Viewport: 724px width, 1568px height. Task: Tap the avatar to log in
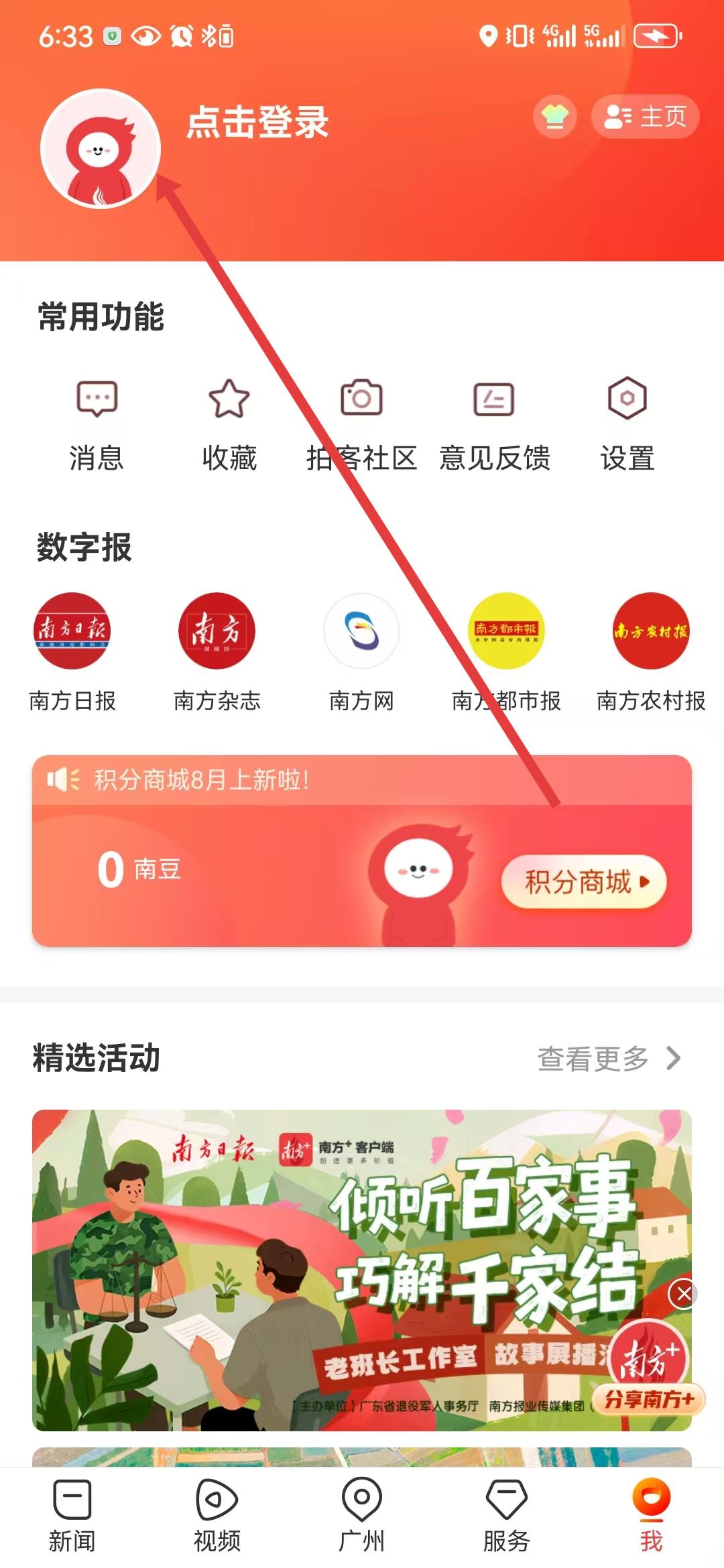tap(101, 149)
